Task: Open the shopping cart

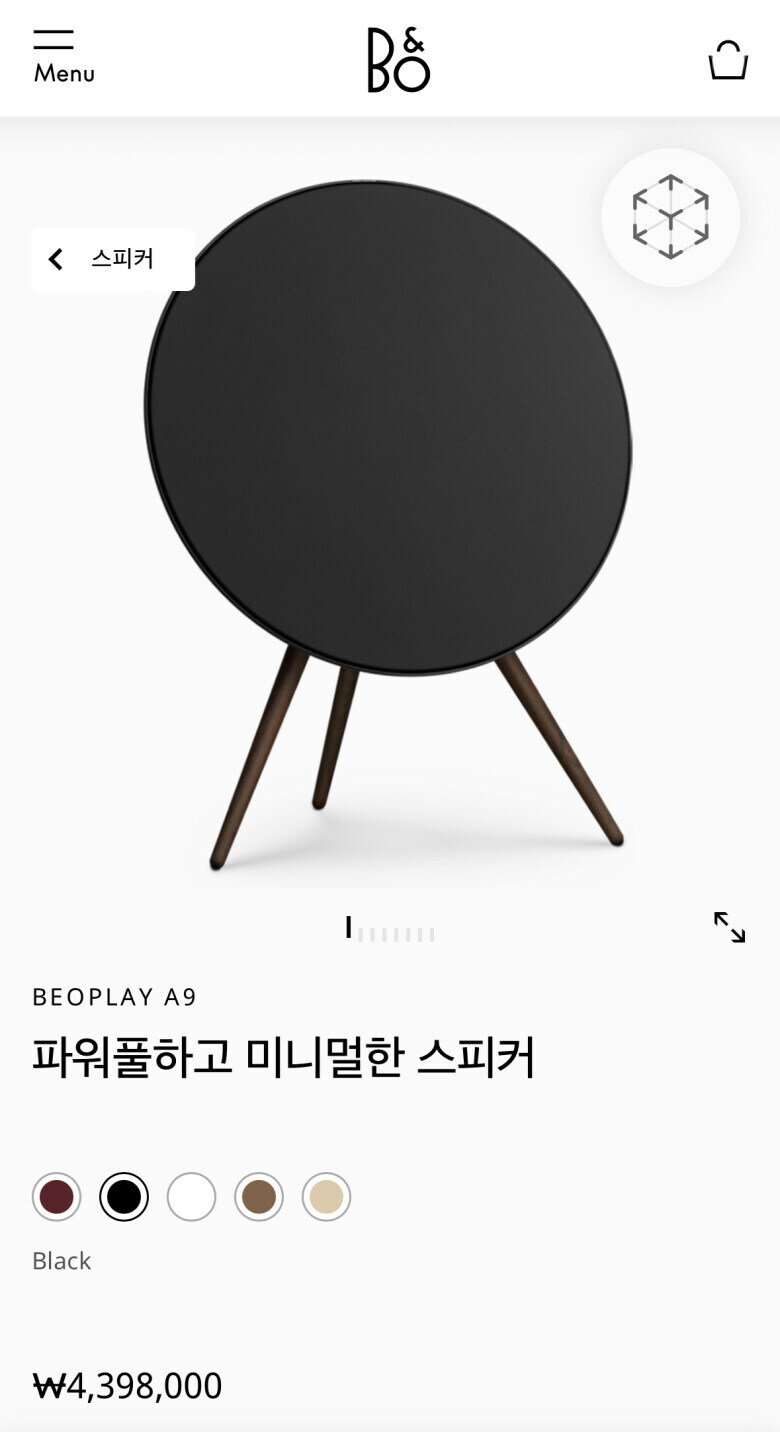Action: 728,58
